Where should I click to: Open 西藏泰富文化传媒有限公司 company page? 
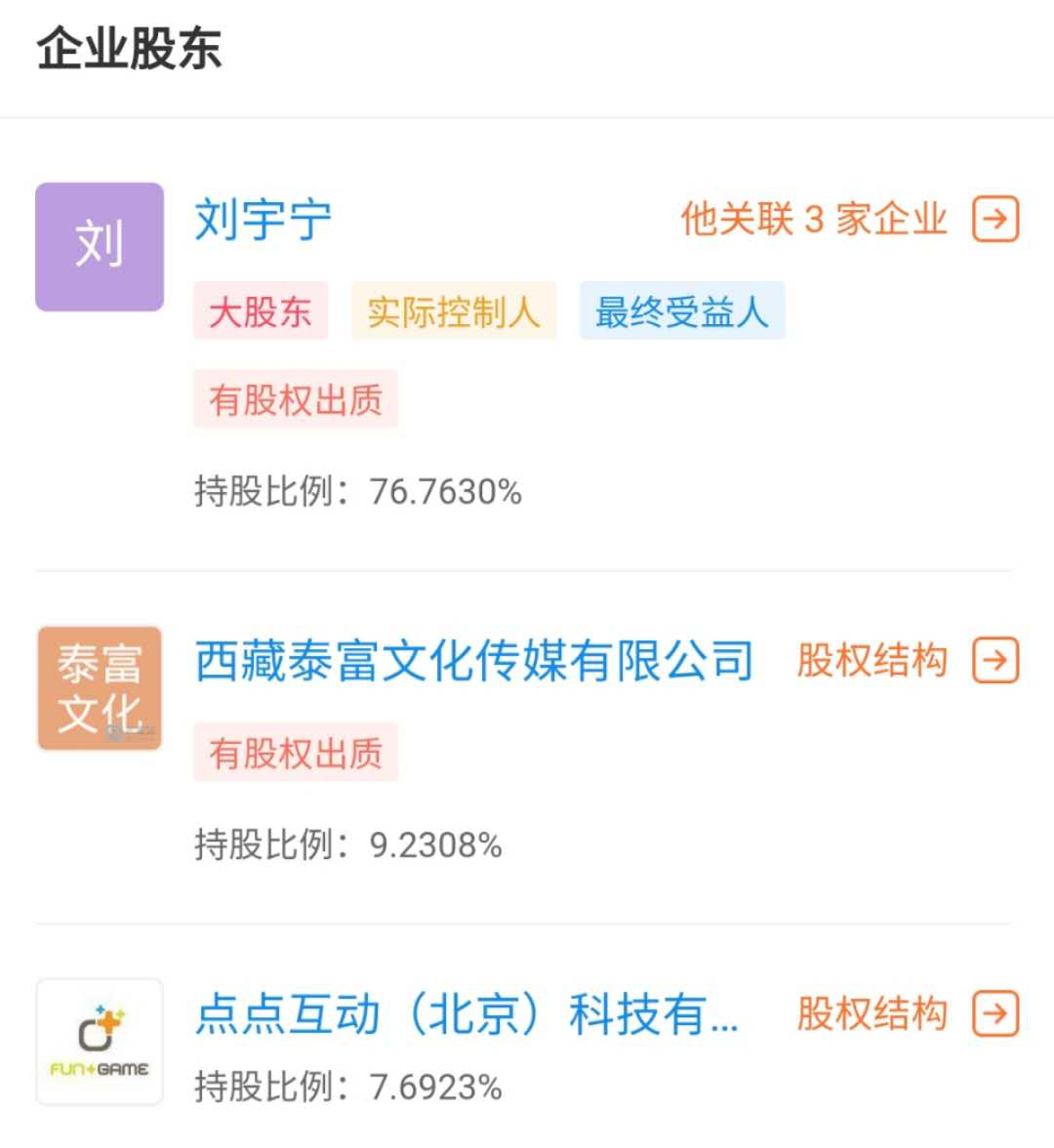(x=474, y=661)
